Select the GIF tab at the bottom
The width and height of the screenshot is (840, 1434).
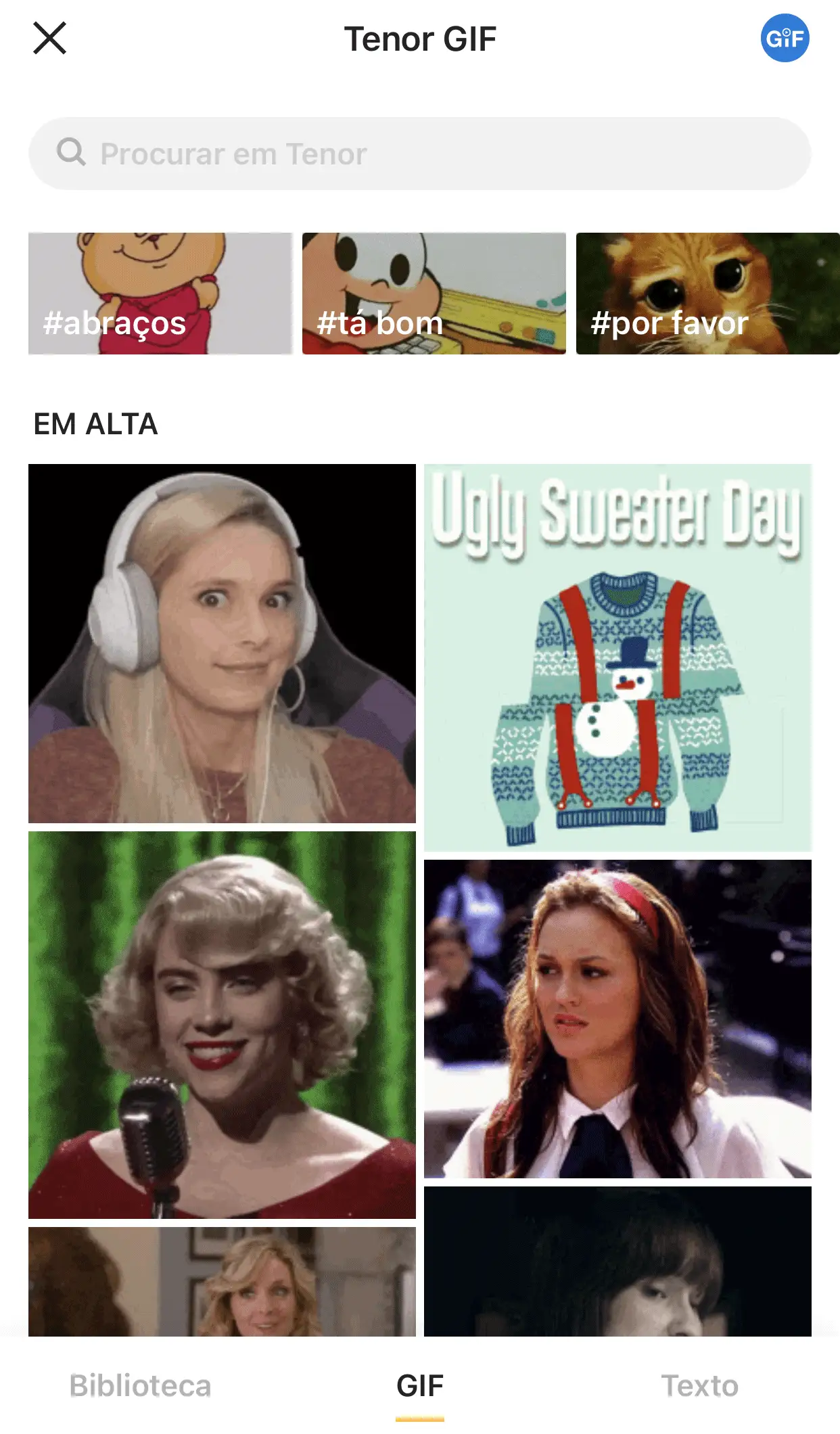(x=420, y=1385)
